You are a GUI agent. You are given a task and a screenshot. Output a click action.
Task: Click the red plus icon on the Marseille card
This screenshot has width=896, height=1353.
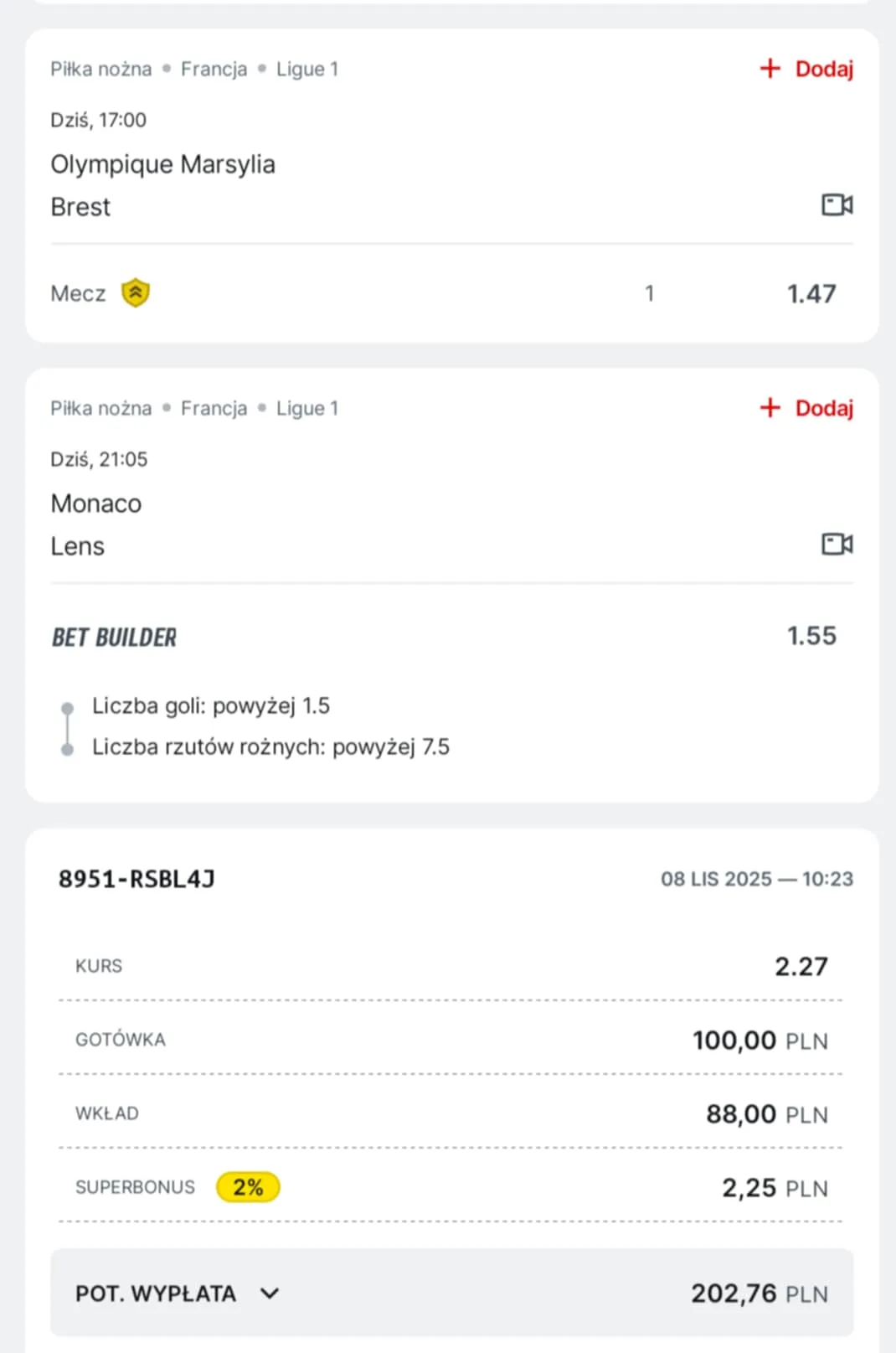(x=769, y=68)
